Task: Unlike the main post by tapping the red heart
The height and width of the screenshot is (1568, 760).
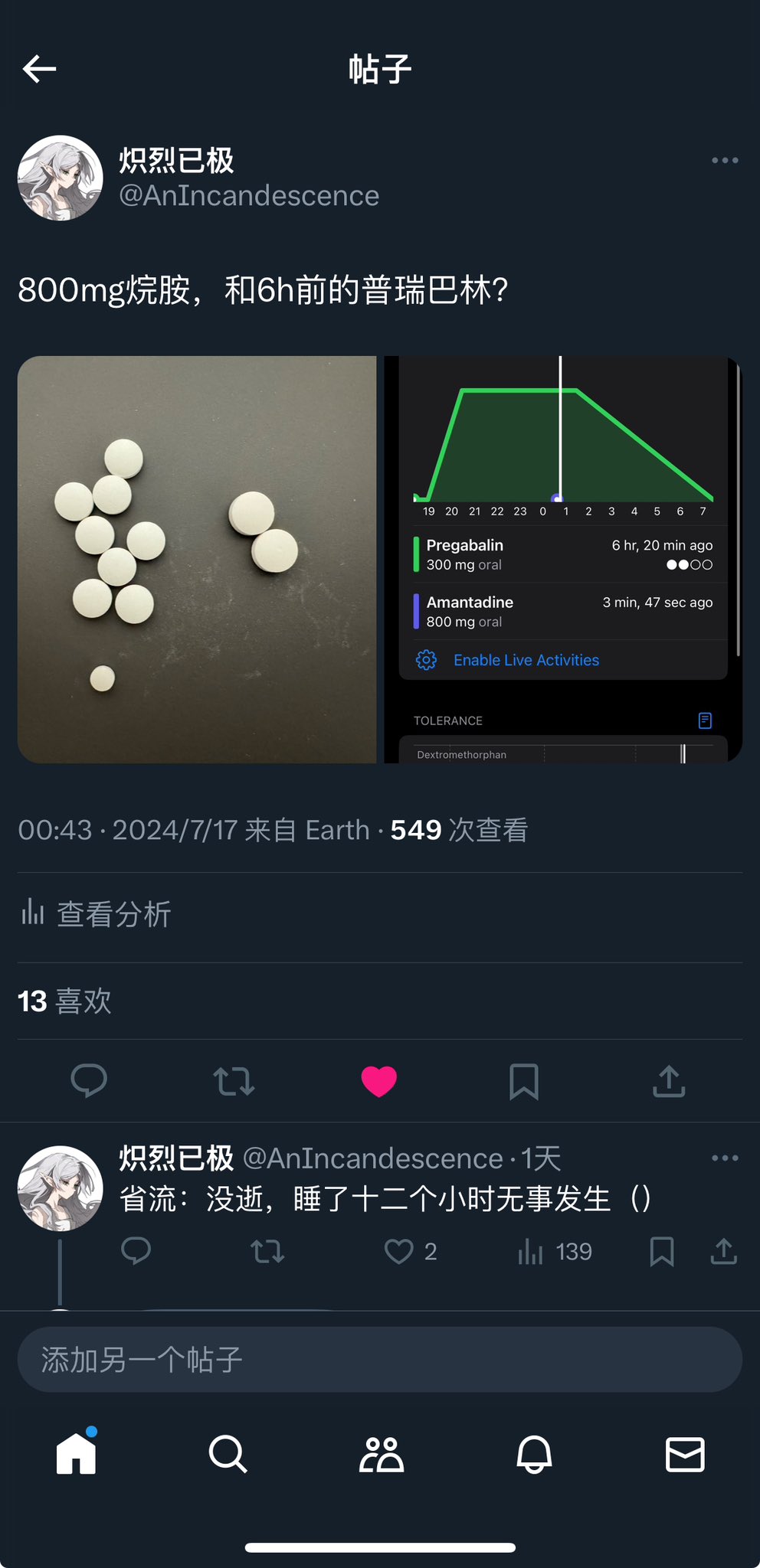Action: point(379,1082)
